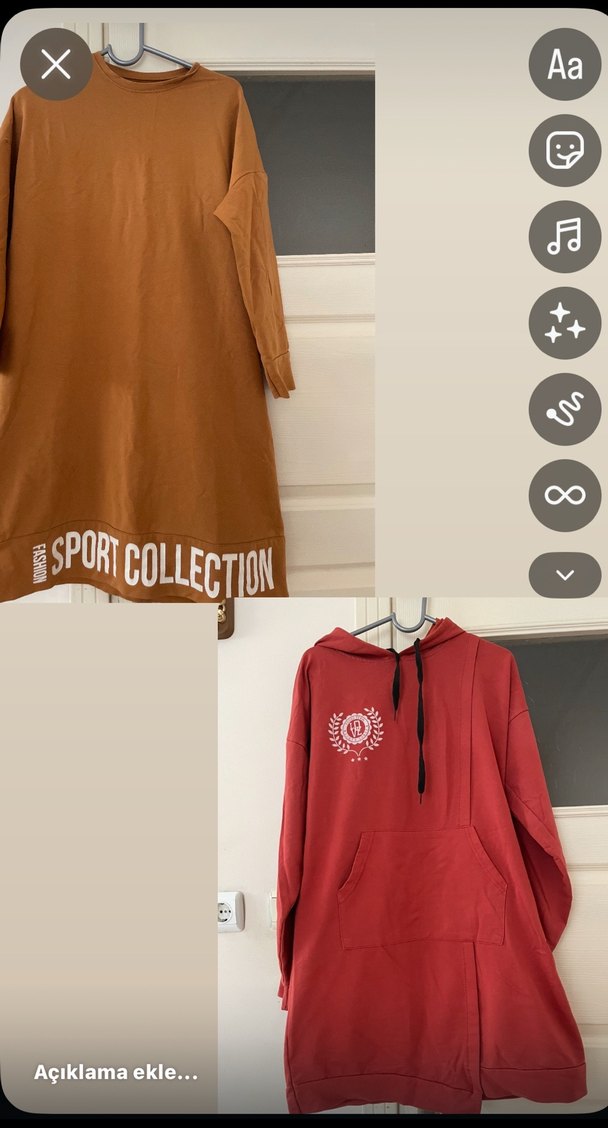
Task: Tap the Açıklama ekle caption field
Action: coord(116,1072)
